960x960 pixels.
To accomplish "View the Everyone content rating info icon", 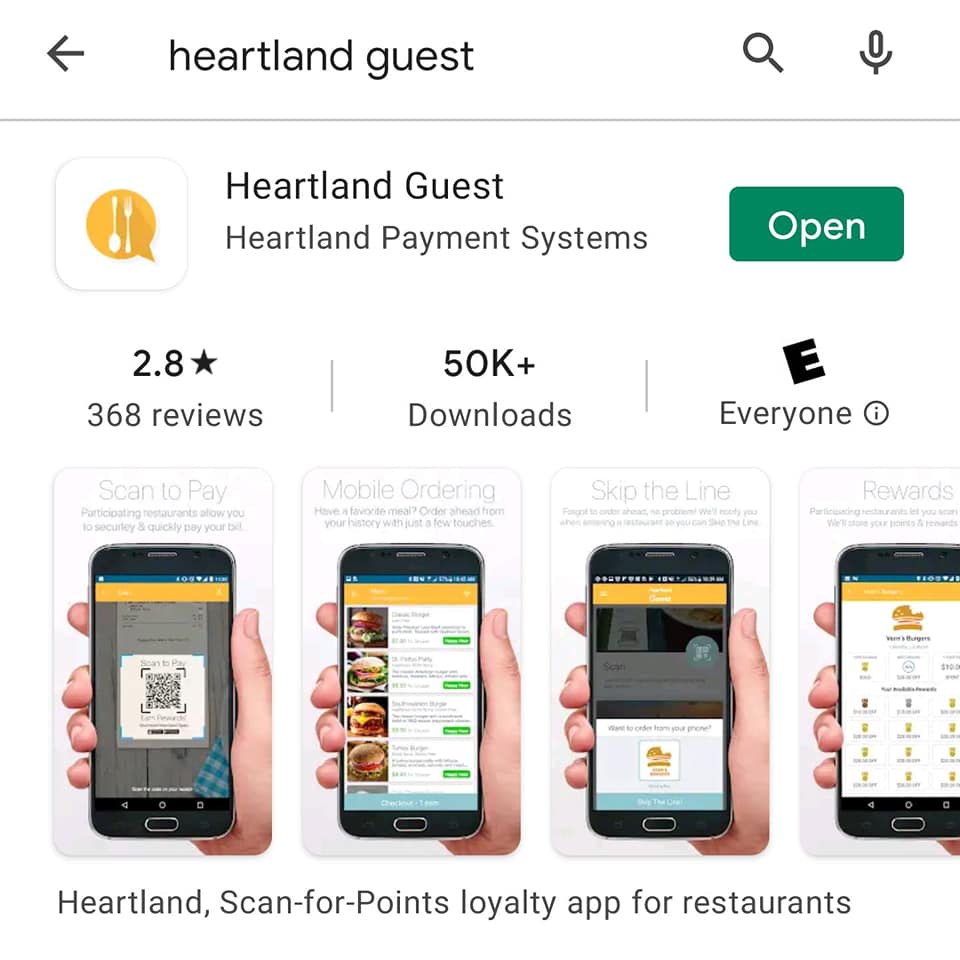I will [877, 414].
